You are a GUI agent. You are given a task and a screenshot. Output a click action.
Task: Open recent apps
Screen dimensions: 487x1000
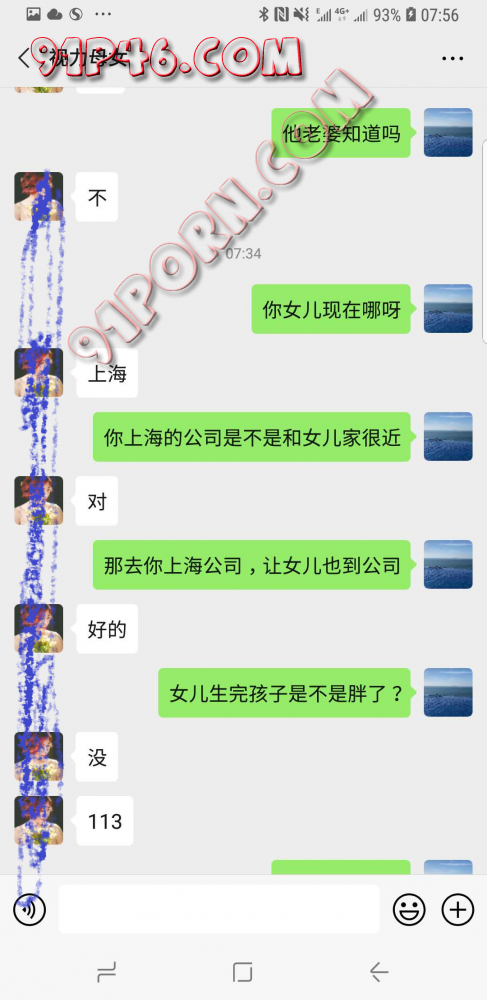pyautogui.click(x=106, y=971)
